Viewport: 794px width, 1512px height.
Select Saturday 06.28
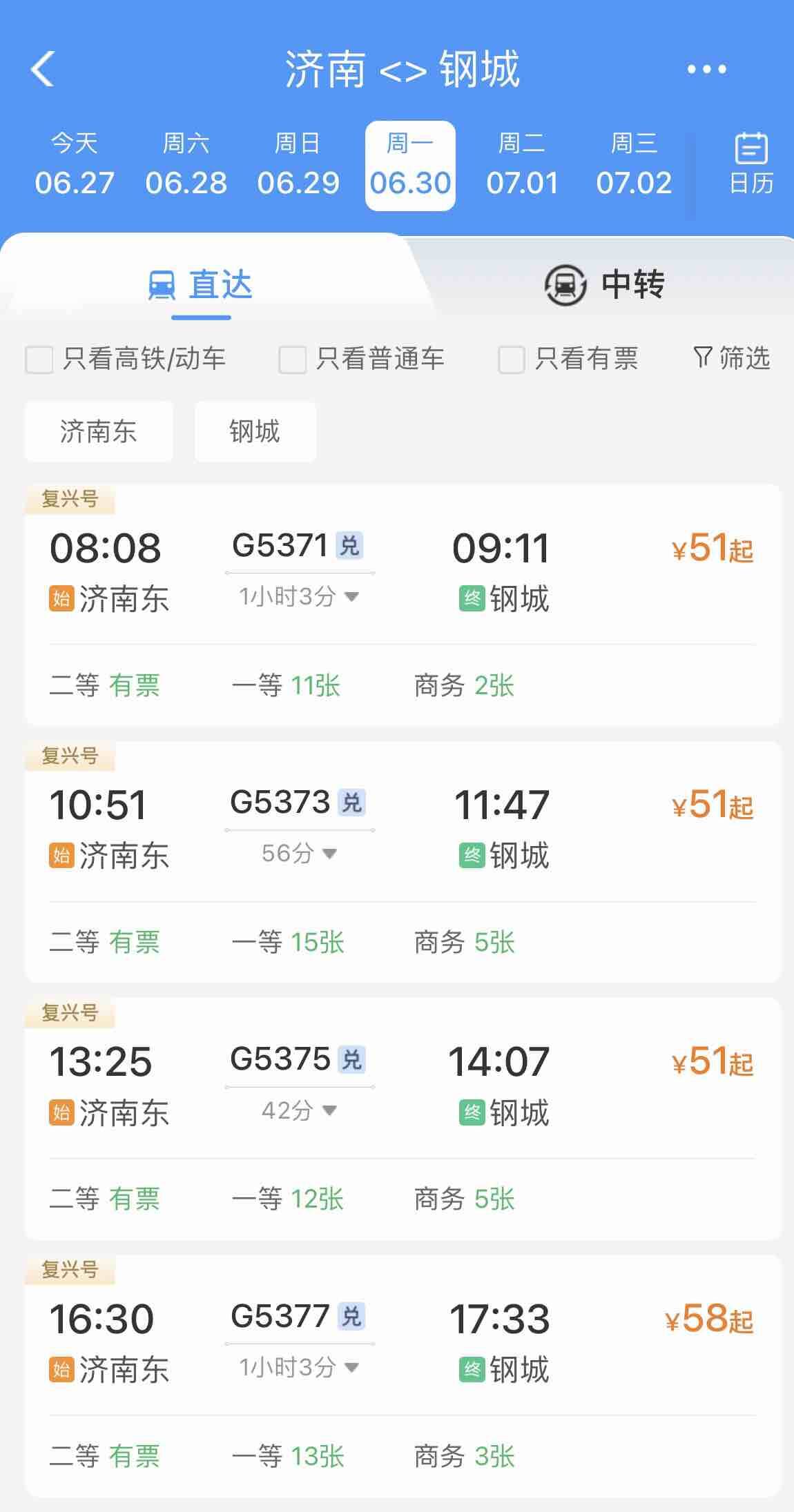pos(186,166)
